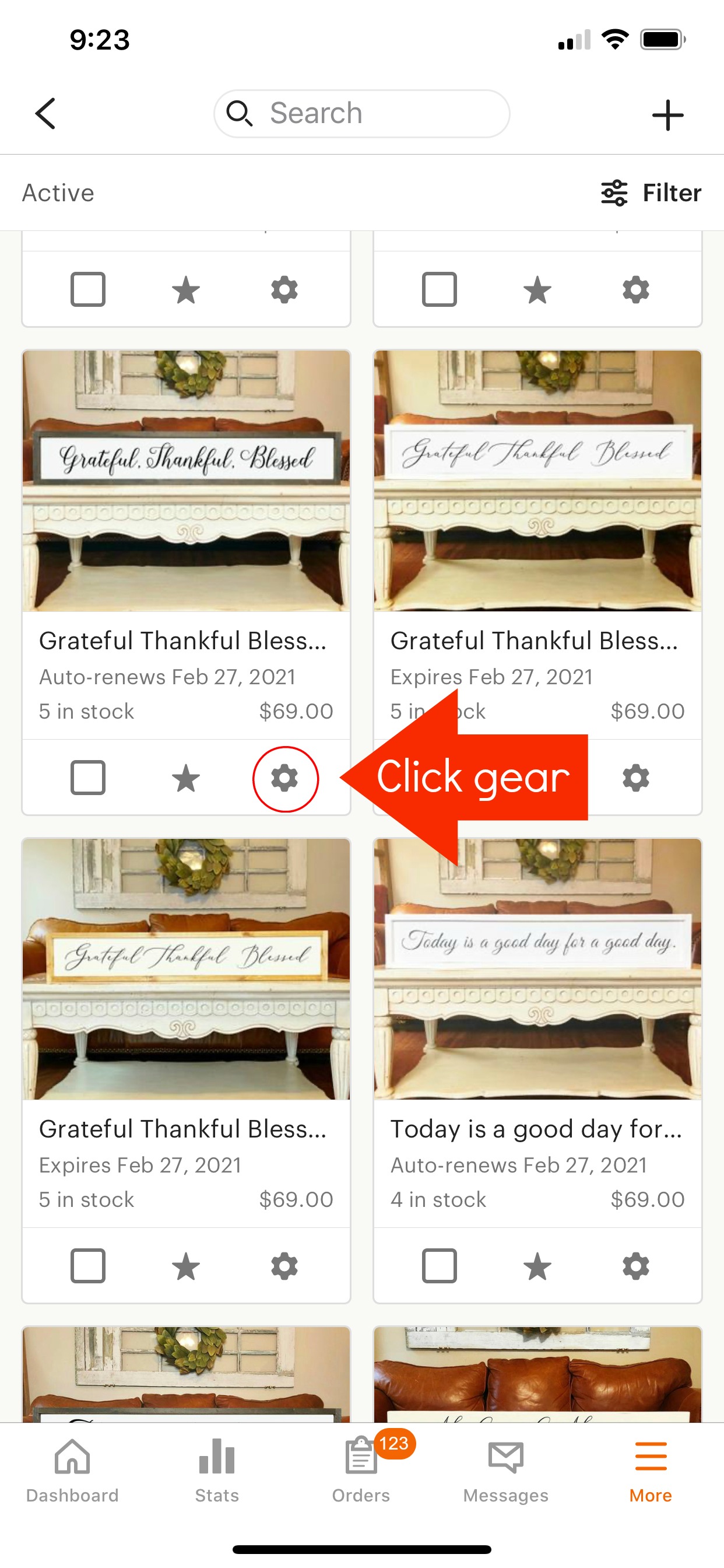This screenshot has width=724, height=1568.
Task: Go back using the back arrow
Action: click(x=45, y=113)
